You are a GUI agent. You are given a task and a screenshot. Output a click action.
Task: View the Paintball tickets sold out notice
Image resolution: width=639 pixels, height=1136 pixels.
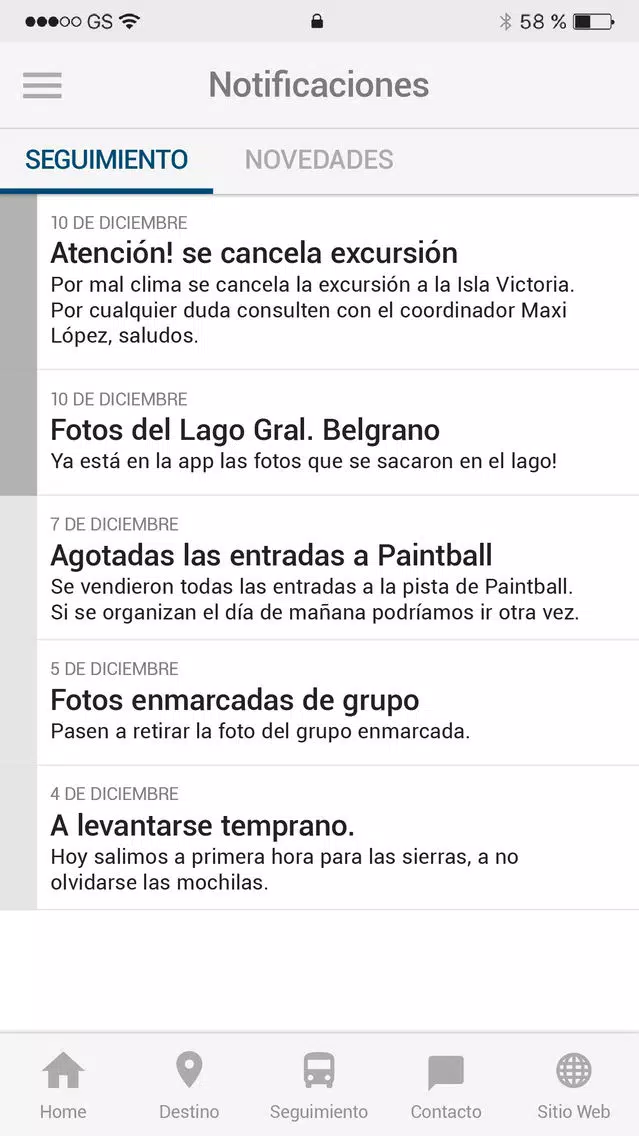[x=338, y=568]
